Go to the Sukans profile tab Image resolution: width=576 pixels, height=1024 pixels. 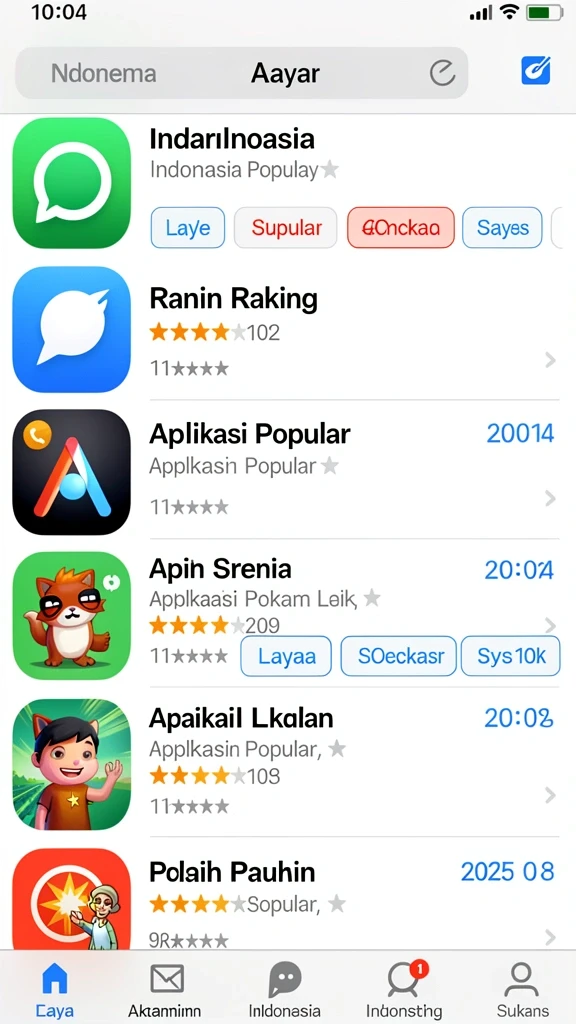520,989
